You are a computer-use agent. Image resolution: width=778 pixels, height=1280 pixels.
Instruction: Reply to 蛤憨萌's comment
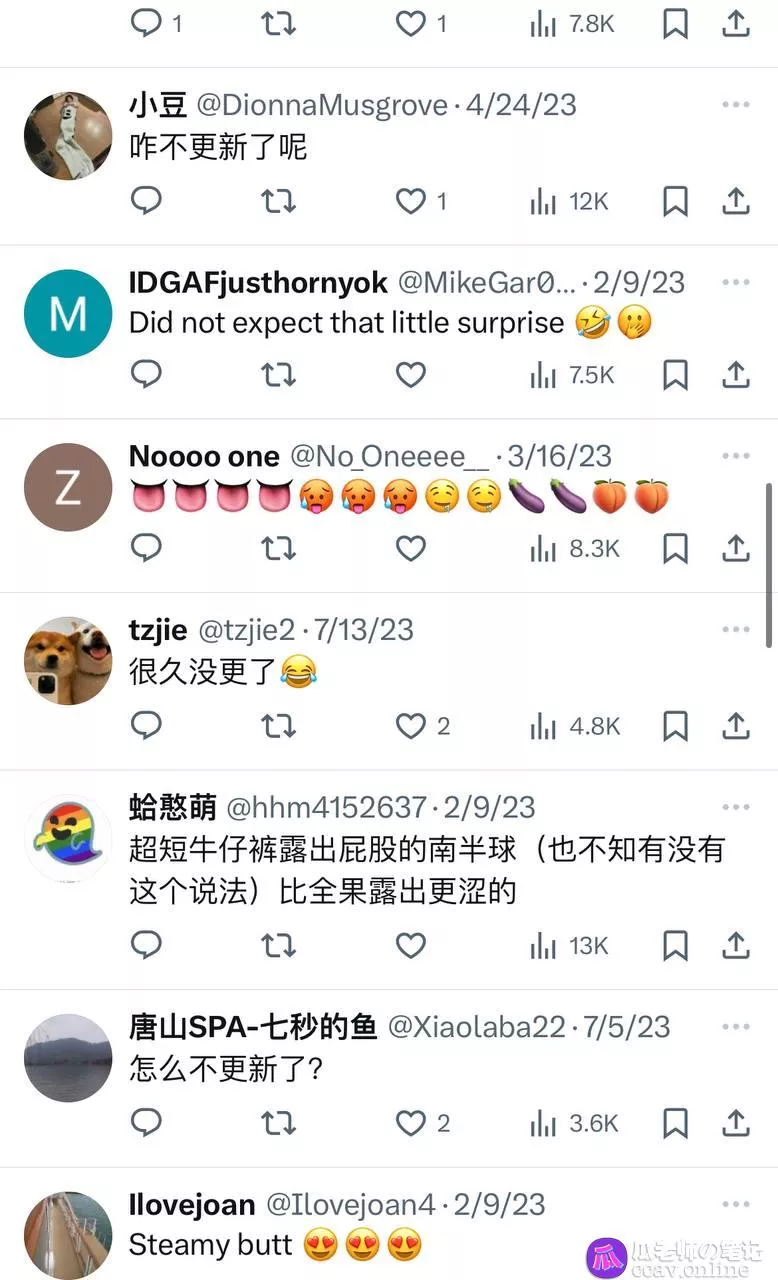(146, 945)
